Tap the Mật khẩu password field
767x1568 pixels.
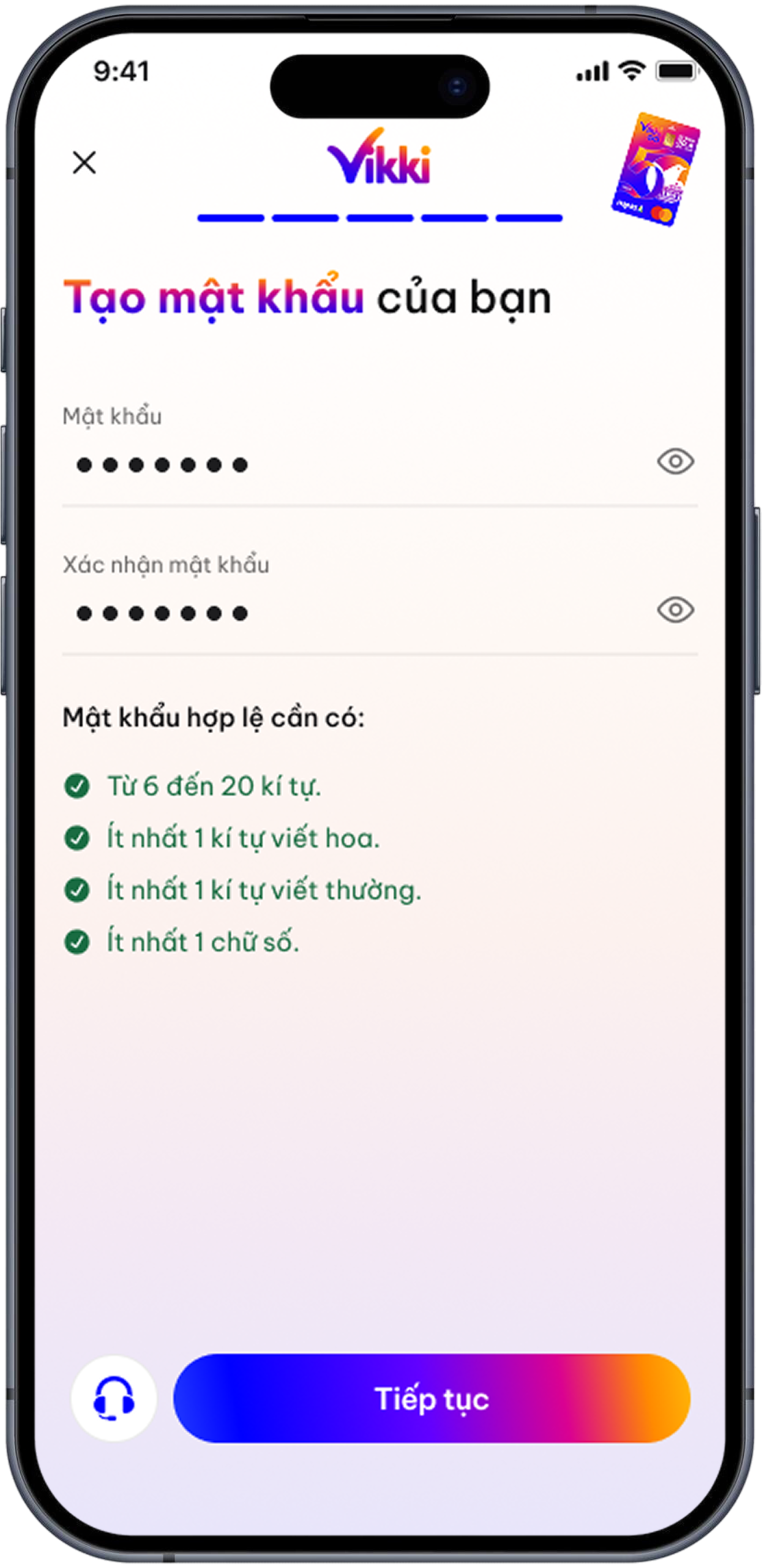(343, 465)
